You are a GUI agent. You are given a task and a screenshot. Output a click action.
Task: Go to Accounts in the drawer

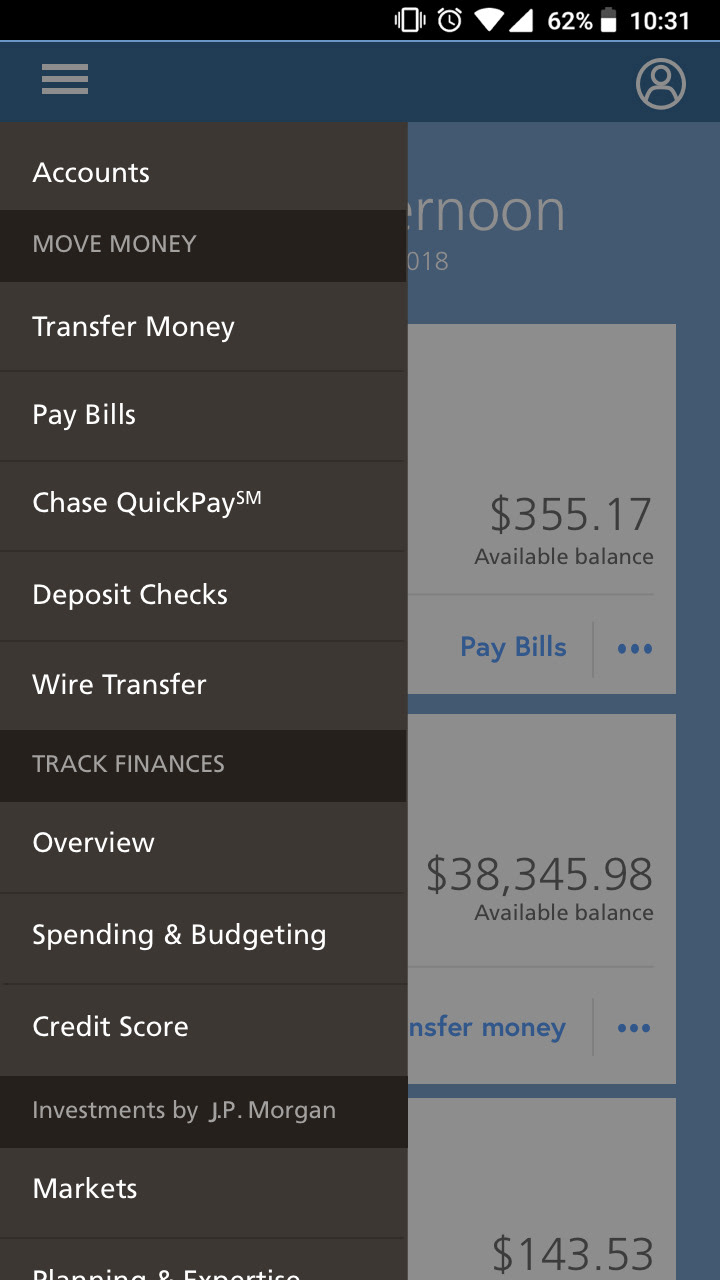(203, 172)
